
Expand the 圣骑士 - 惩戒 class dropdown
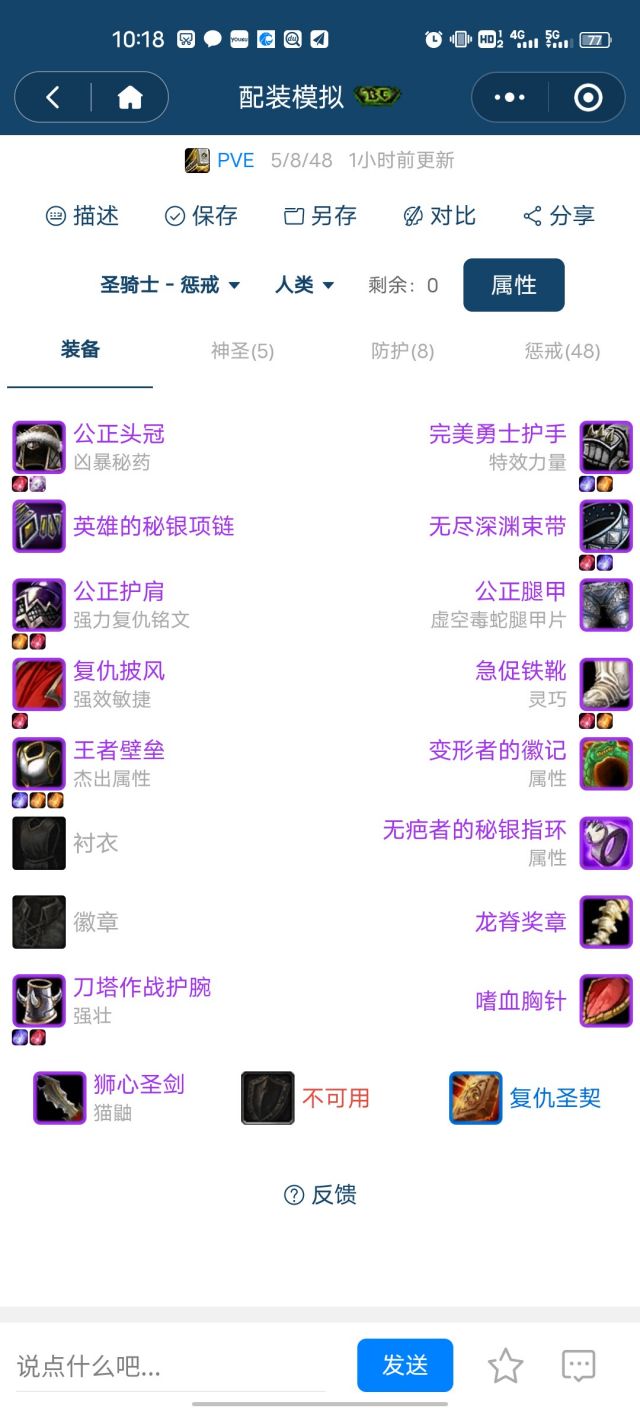[170, 285]
